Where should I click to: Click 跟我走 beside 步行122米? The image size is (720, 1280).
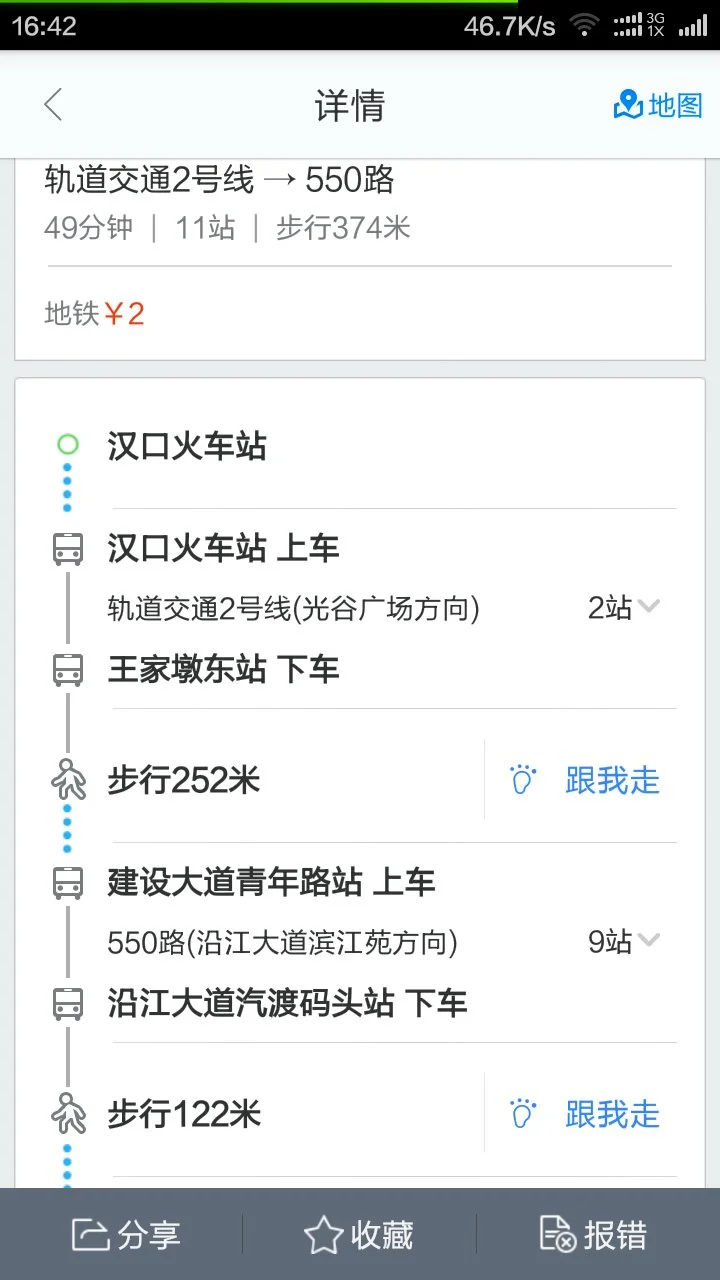coord(613,1114)
